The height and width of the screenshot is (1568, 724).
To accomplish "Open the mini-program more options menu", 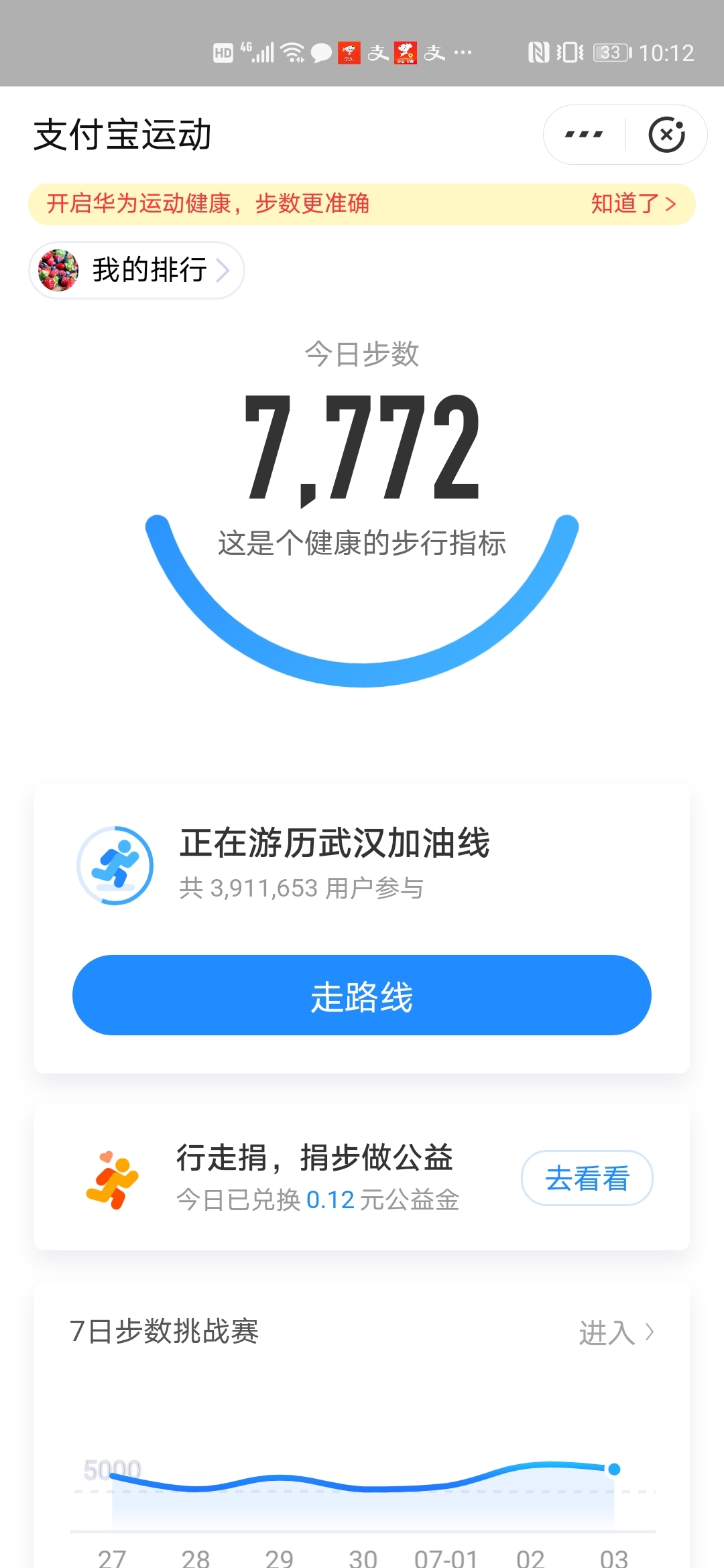I will pyautogui.click(x=584, y=135).
